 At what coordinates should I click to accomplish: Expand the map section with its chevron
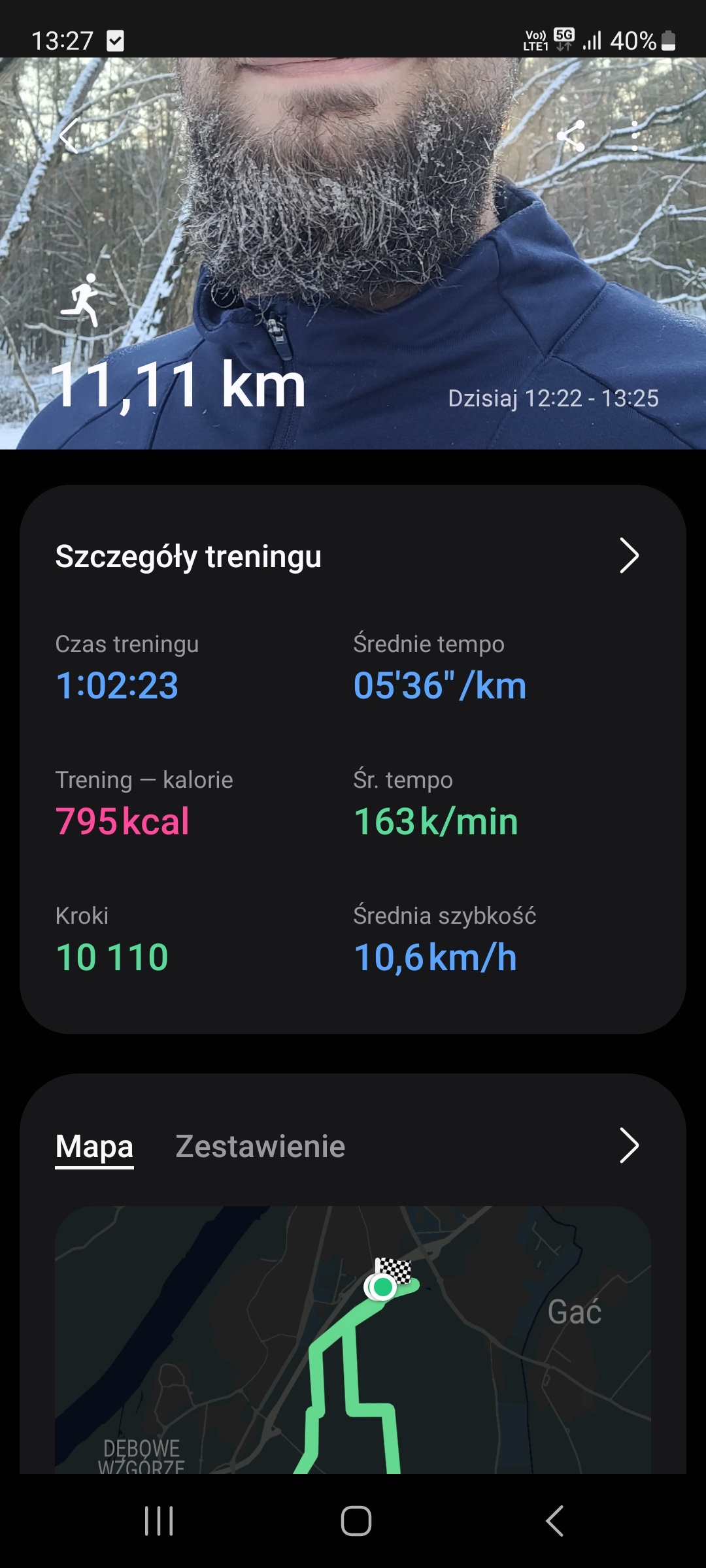pos(628,1145)
